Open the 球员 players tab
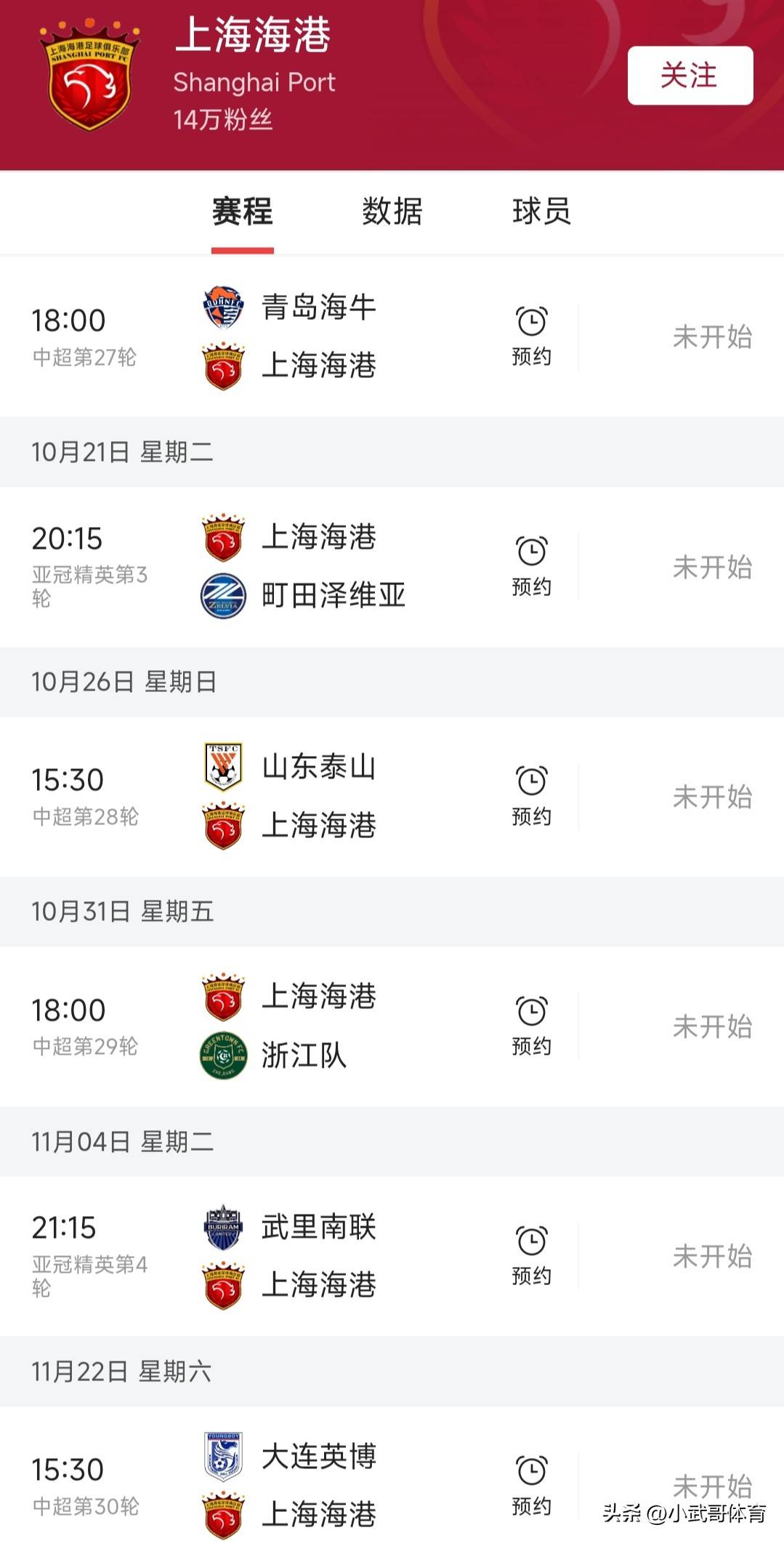 (x=540, y=211)
